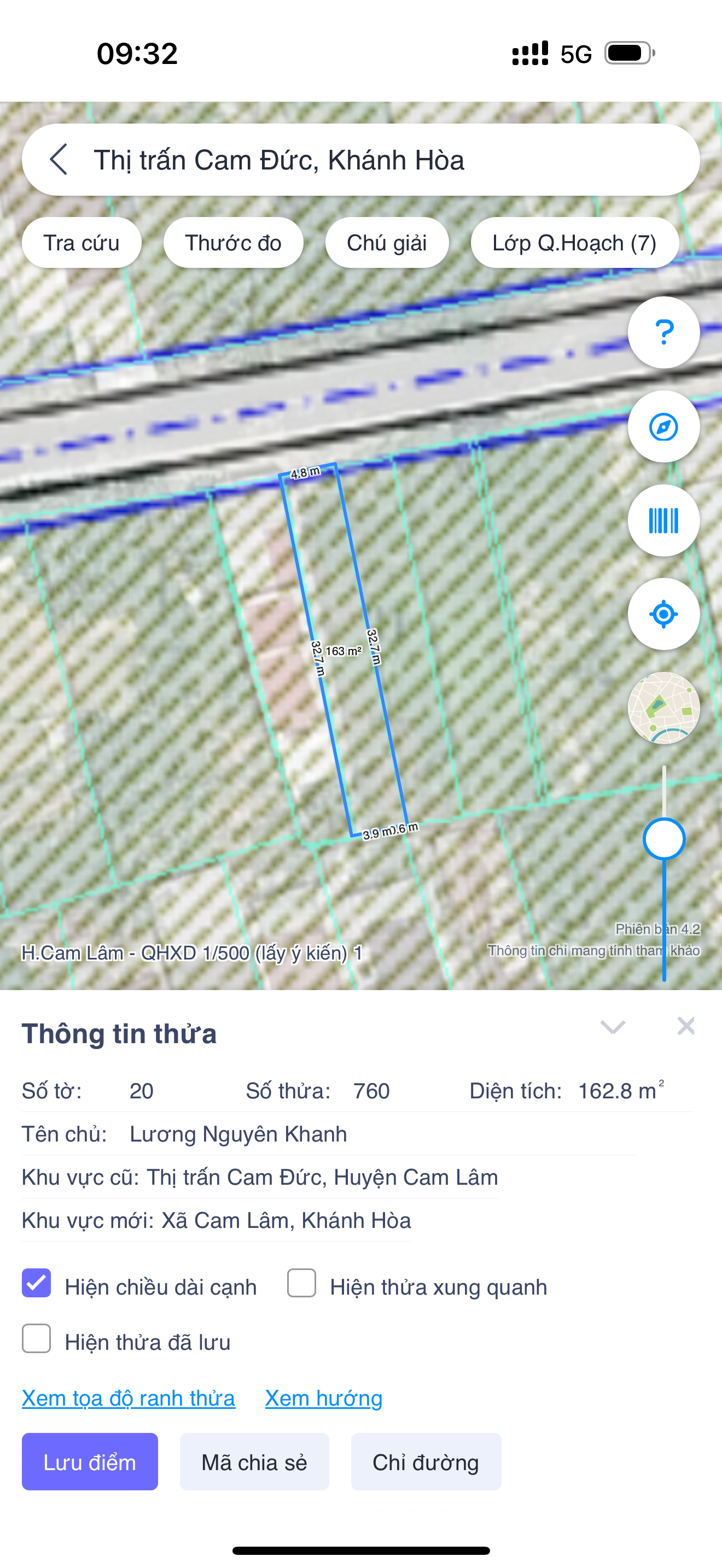Open the Xem hướng link
This screenshot has height=1568, width=722.
point(324,1398)
